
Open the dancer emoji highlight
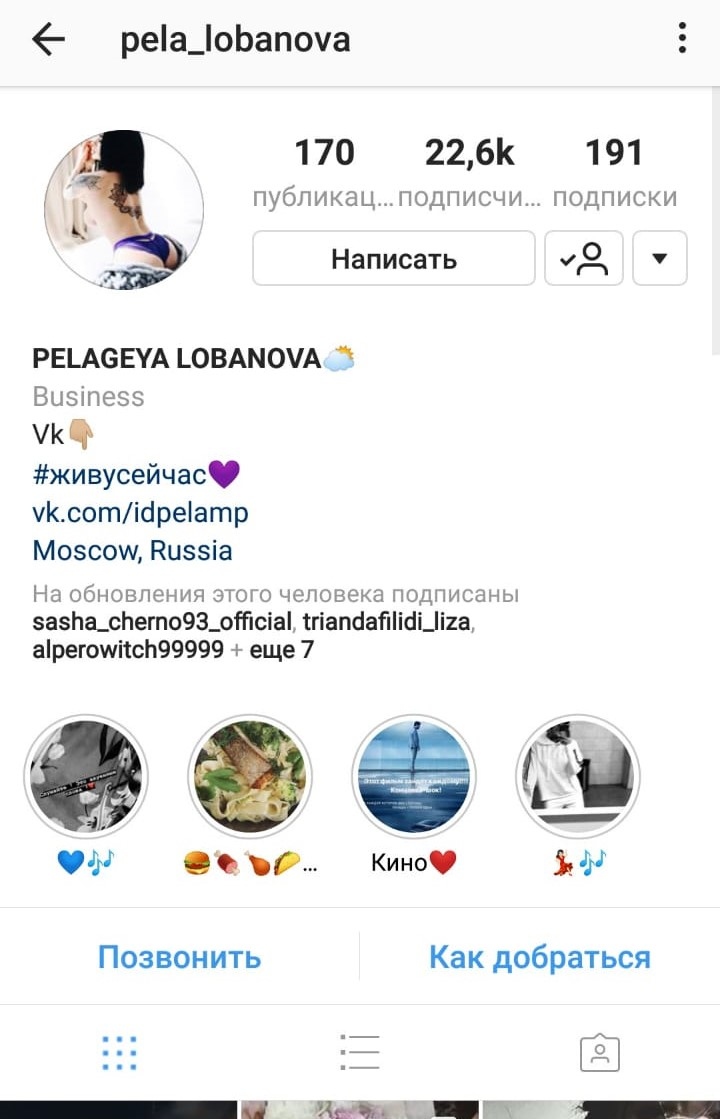pos(577,777)
